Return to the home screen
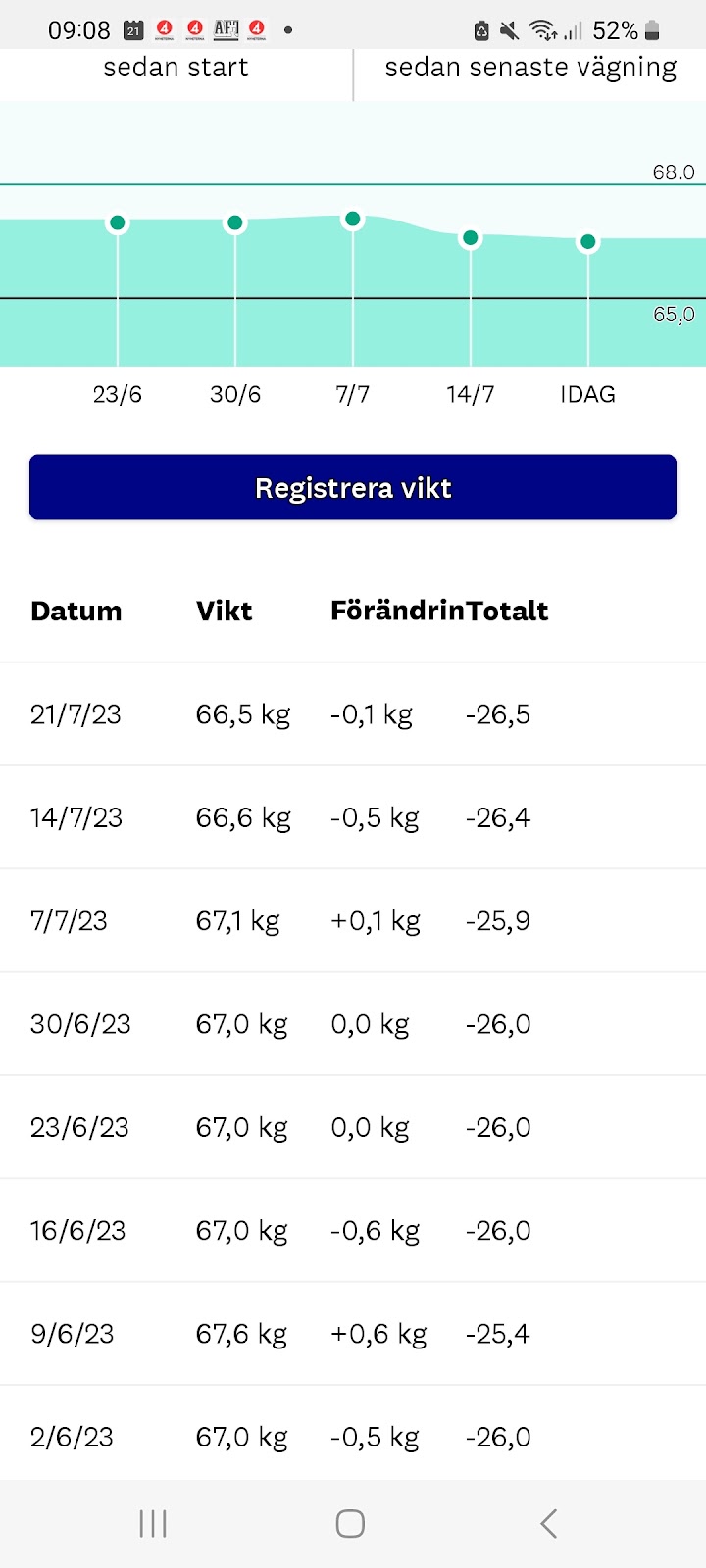 click(350, 1523)
